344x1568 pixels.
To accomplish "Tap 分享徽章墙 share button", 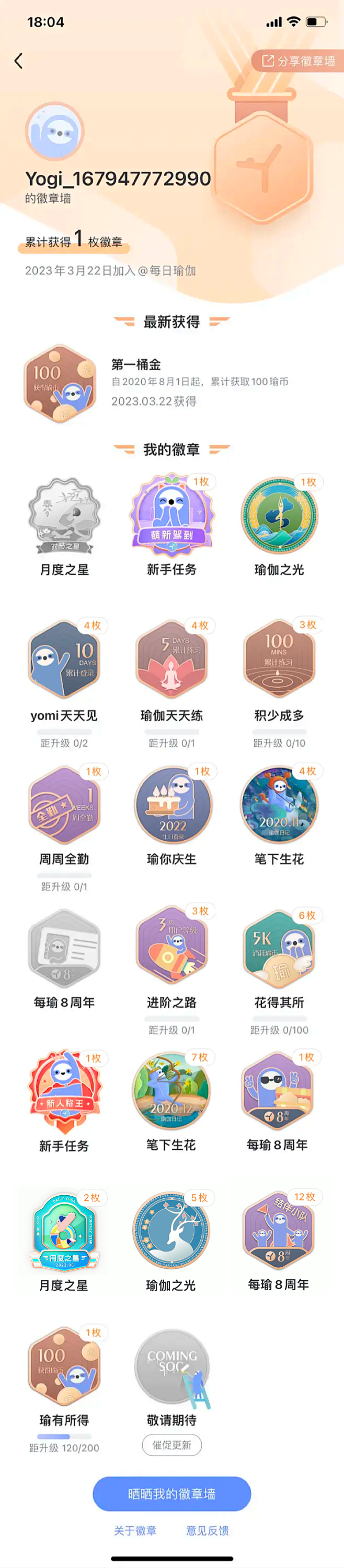I will (299, 61).
